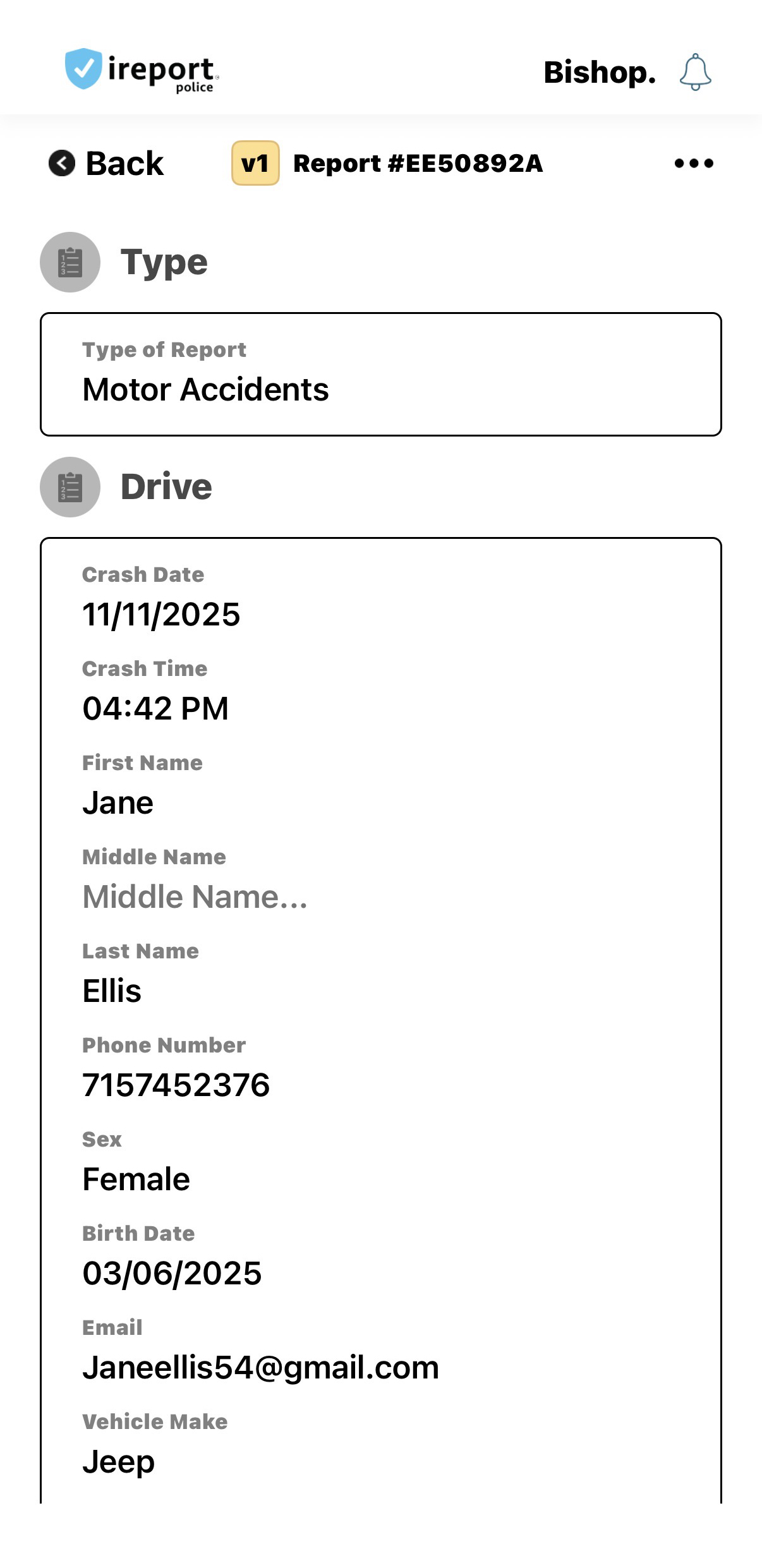This screenshot has width=762, height=1568.
Task: Edit the Crash Time field
Action: coord(155,708)
